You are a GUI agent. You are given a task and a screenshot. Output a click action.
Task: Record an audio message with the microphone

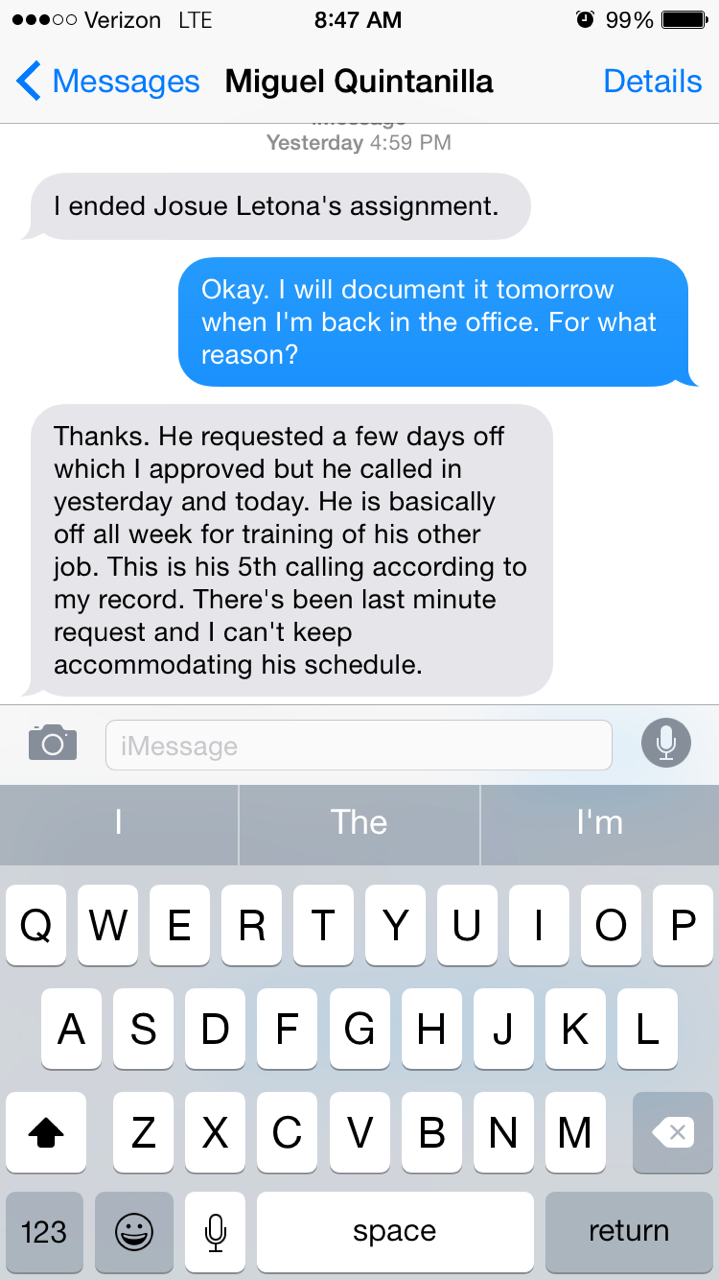[666, 743]
